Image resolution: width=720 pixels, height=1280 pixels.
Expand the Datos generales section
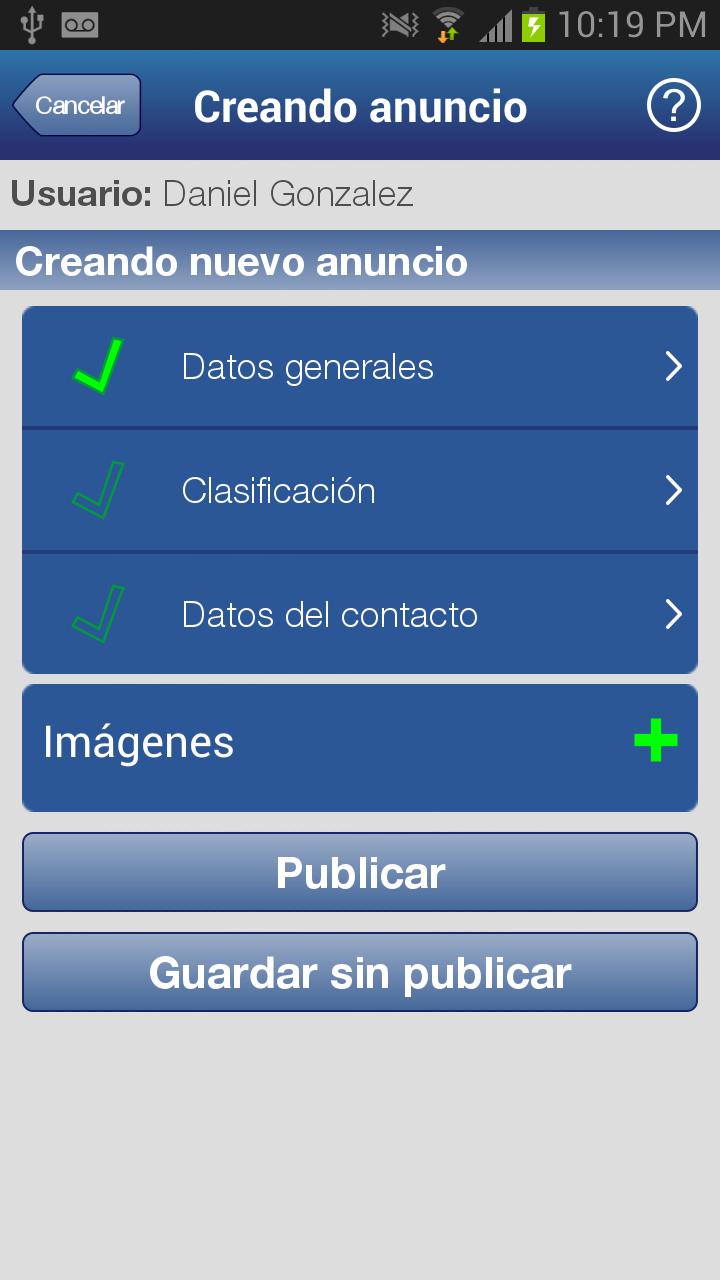674,365
